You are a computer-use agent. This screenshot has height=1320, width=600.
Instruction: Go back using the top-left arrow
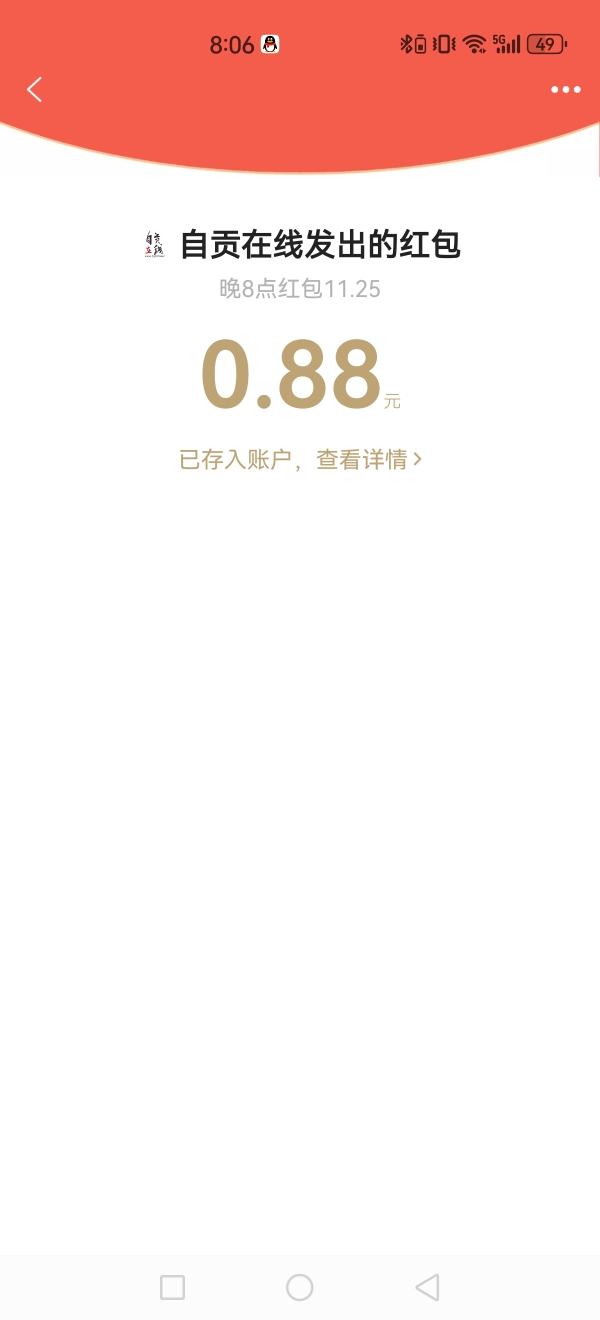coord(35,90)
